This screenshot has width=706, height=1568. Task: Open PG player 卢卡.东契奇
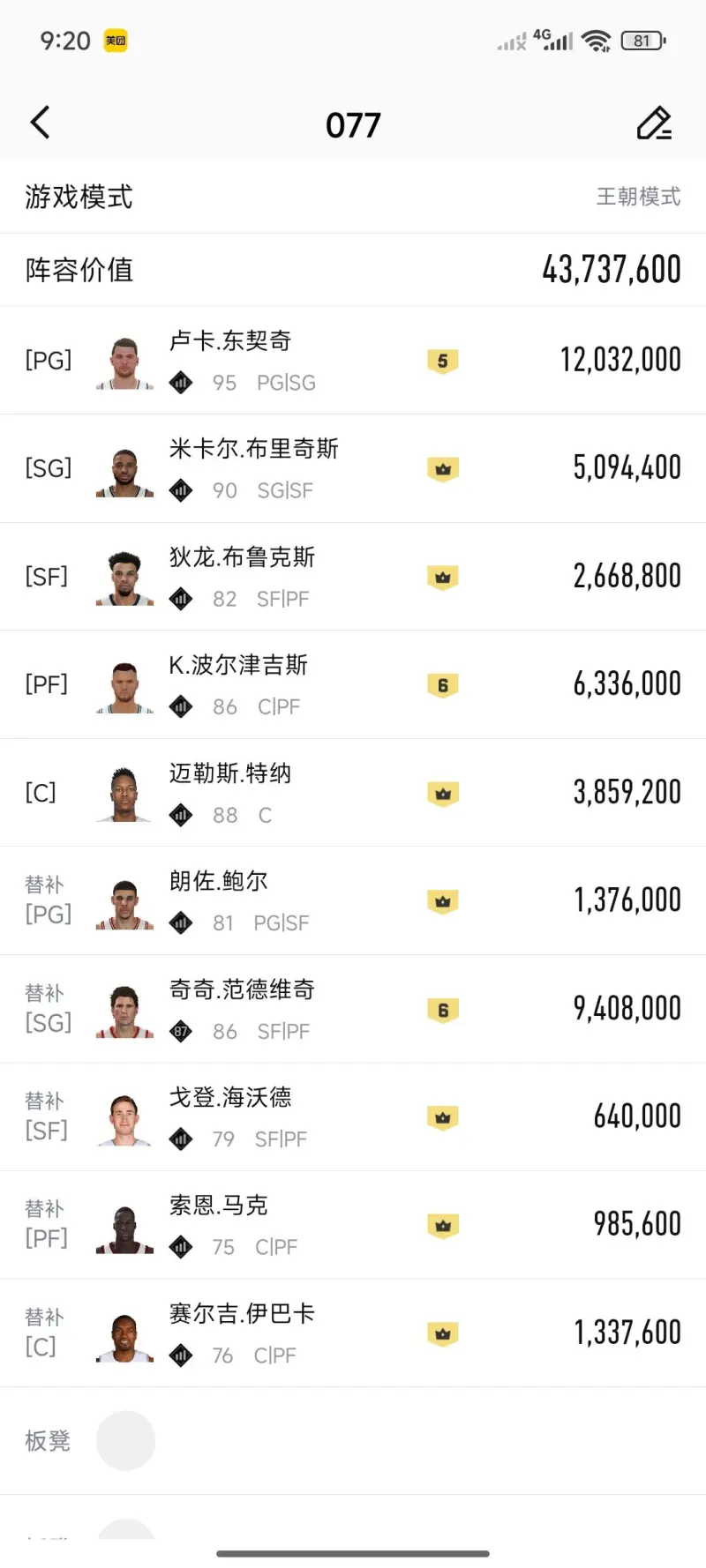point(353,361)
